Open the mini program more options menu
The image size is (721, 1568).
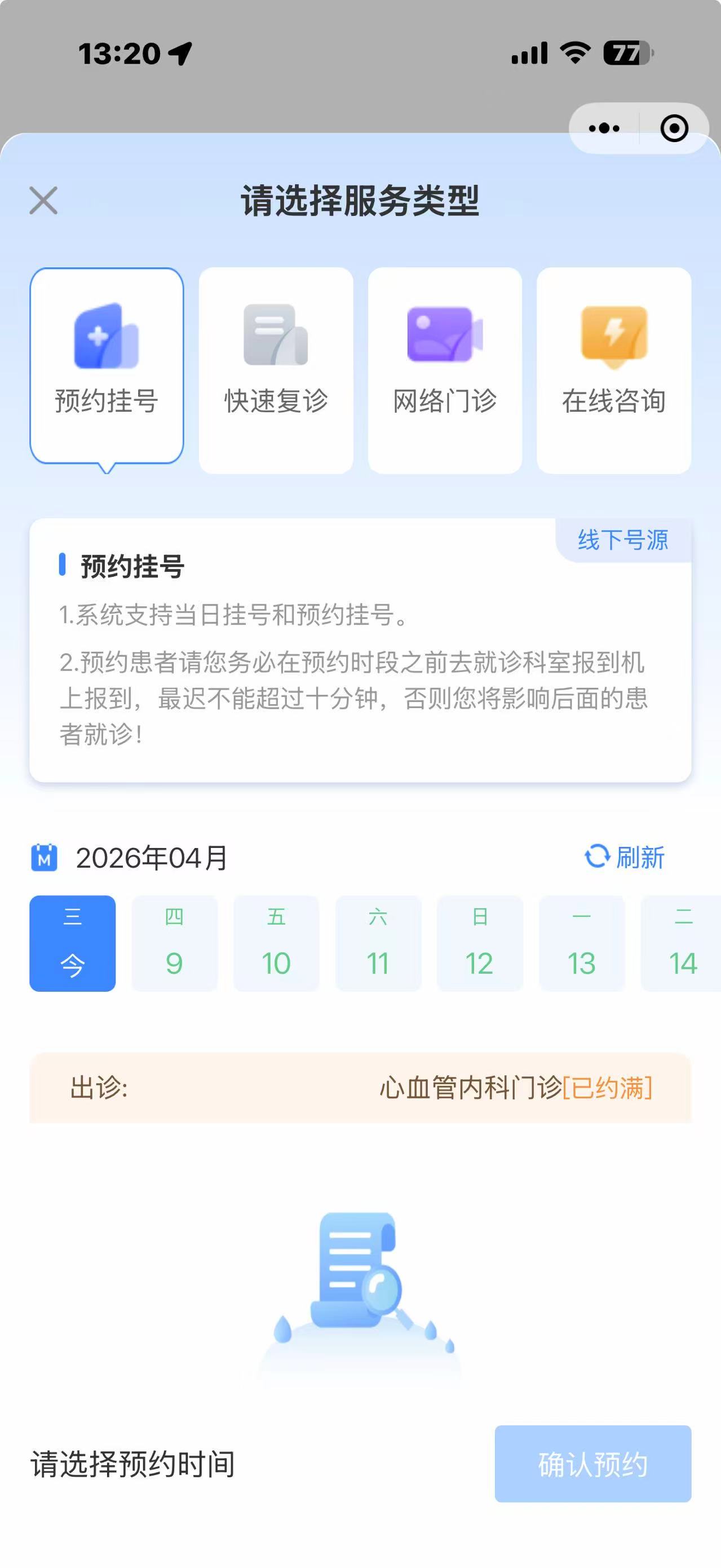[604, 129]
